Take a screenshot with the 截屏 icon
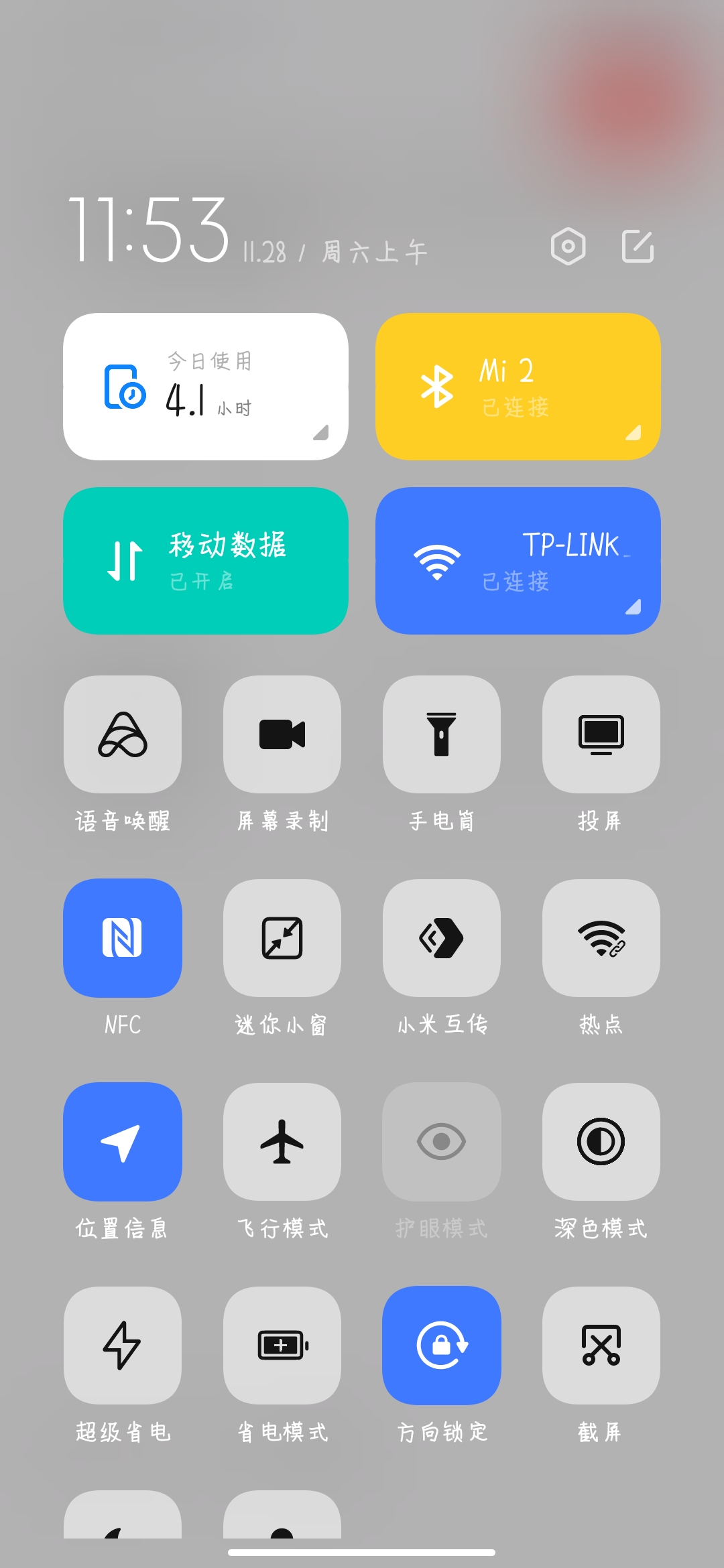The width and height of the screenshot is (724, 1568). (601, 1346)
